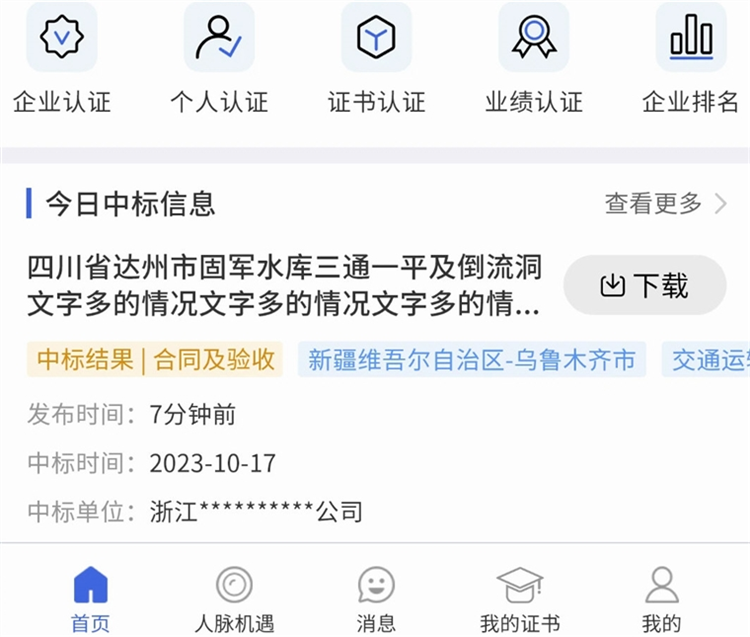
Task: Open the 四川省达州市固军水库 bid item
Action: (x=285, y=286)
